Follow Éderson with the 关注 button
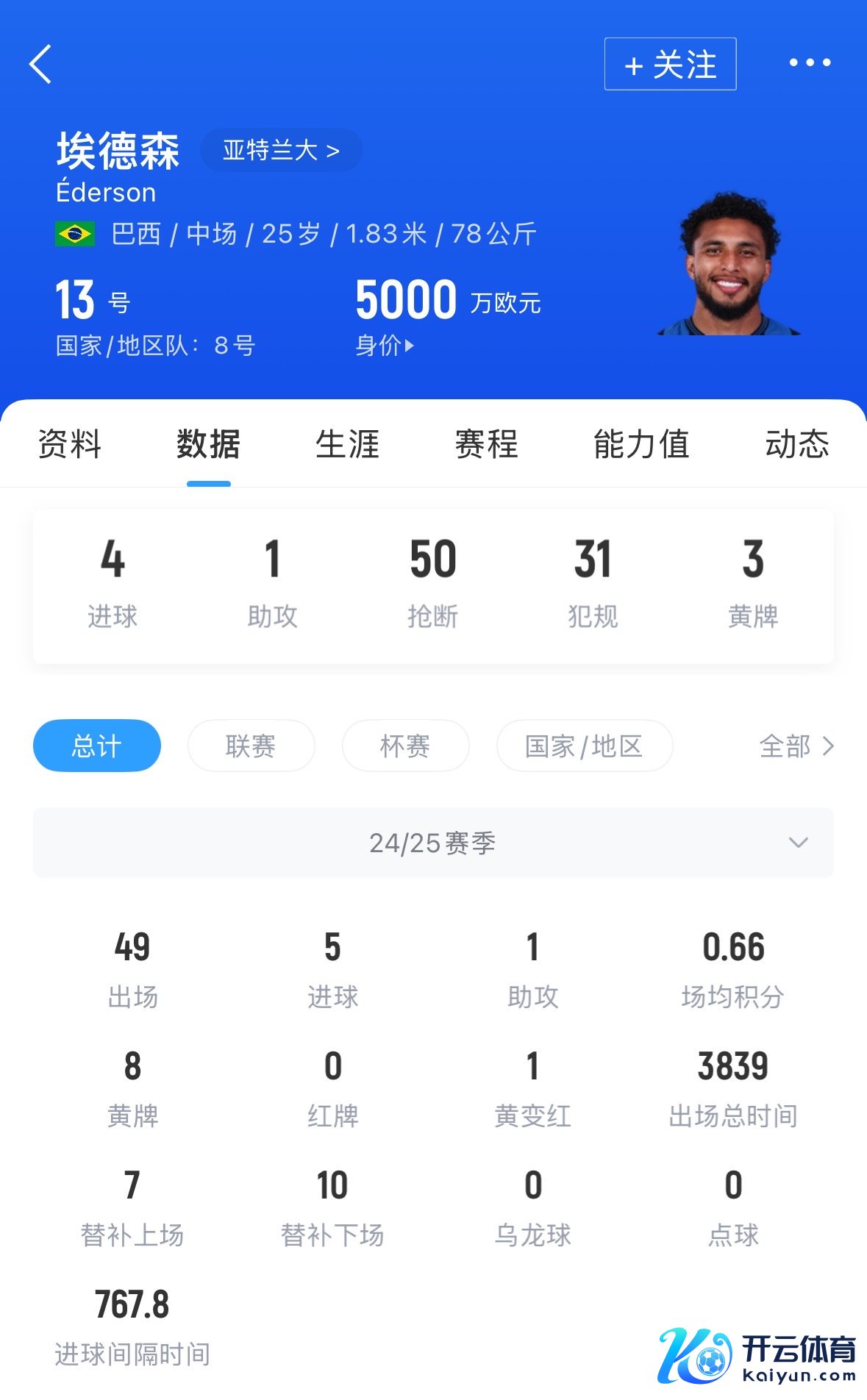Screen dimensions: 867x1400 (x=670, y=64)
